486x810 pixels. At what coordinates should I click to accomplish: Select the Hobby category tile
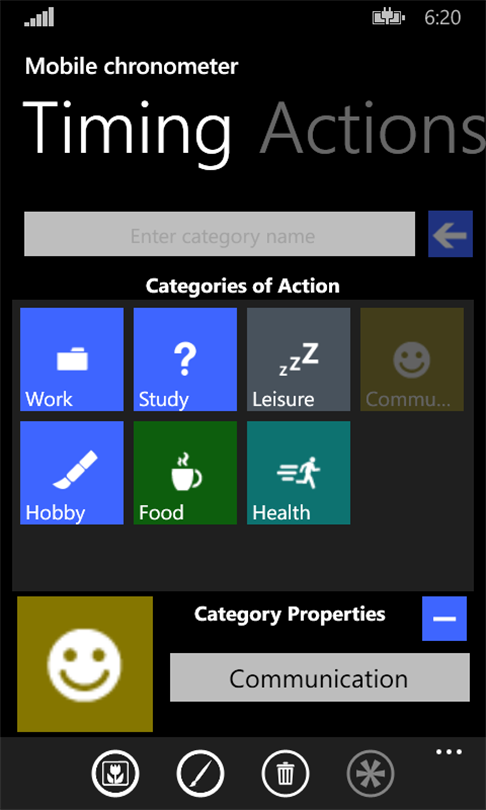pyautogui.click(x=72, y=473)
